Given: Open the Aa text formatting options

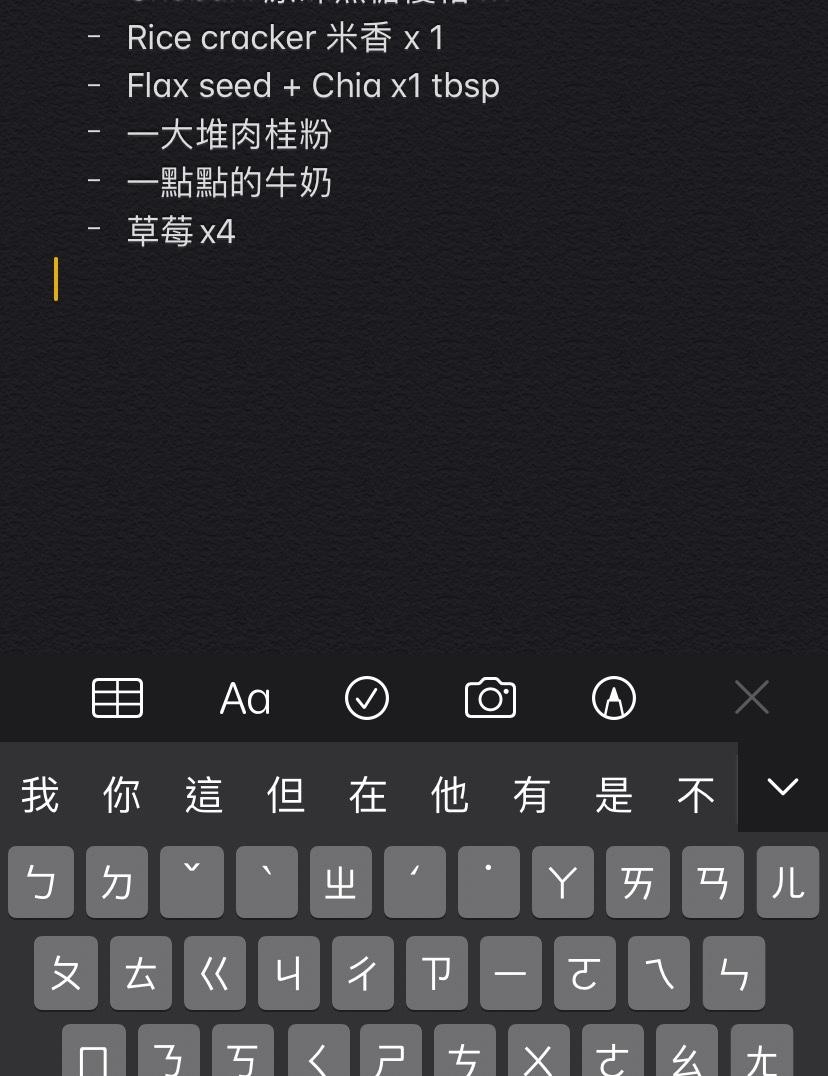Looking at the screenshot, I should click(x=245, y=698).
